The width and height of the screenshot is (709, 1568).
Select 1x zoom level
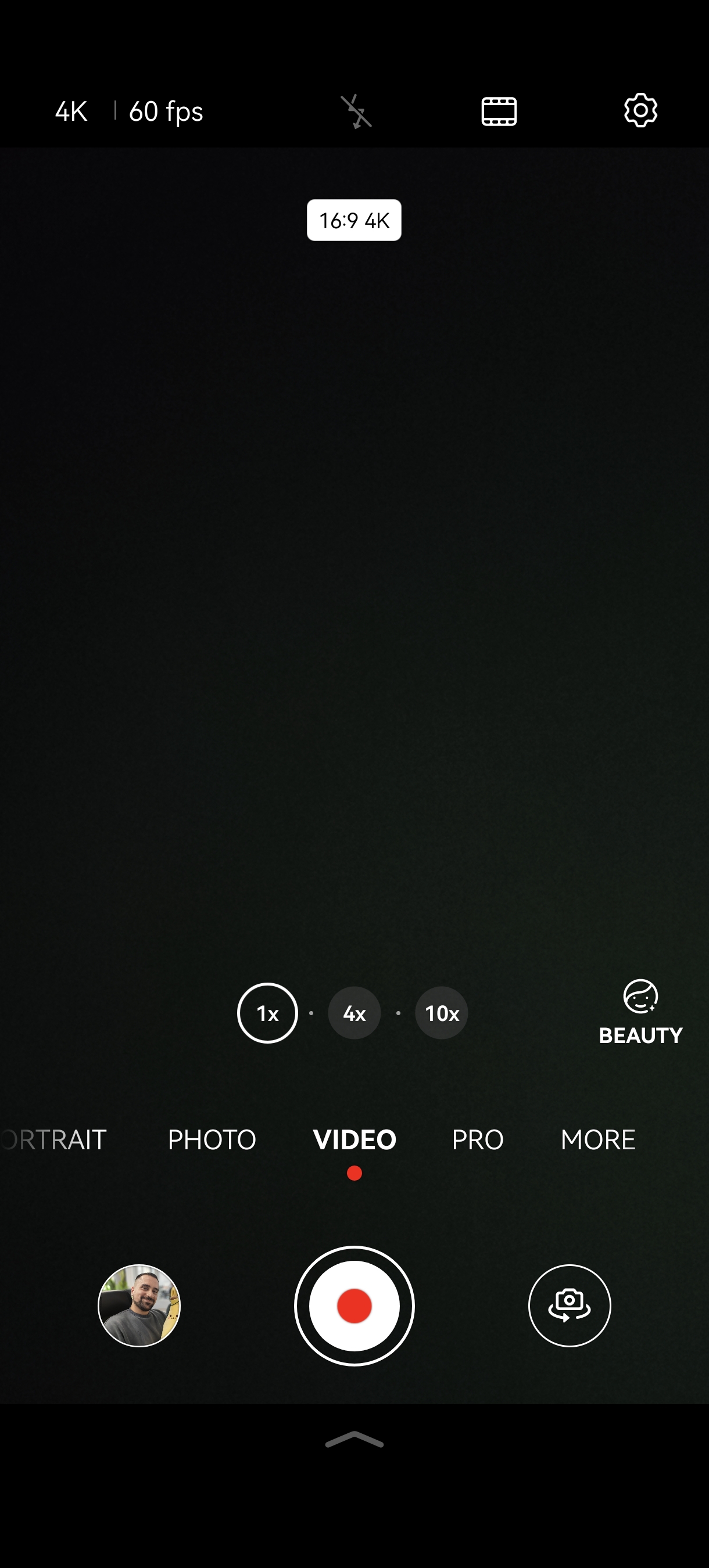[267, 1013]
